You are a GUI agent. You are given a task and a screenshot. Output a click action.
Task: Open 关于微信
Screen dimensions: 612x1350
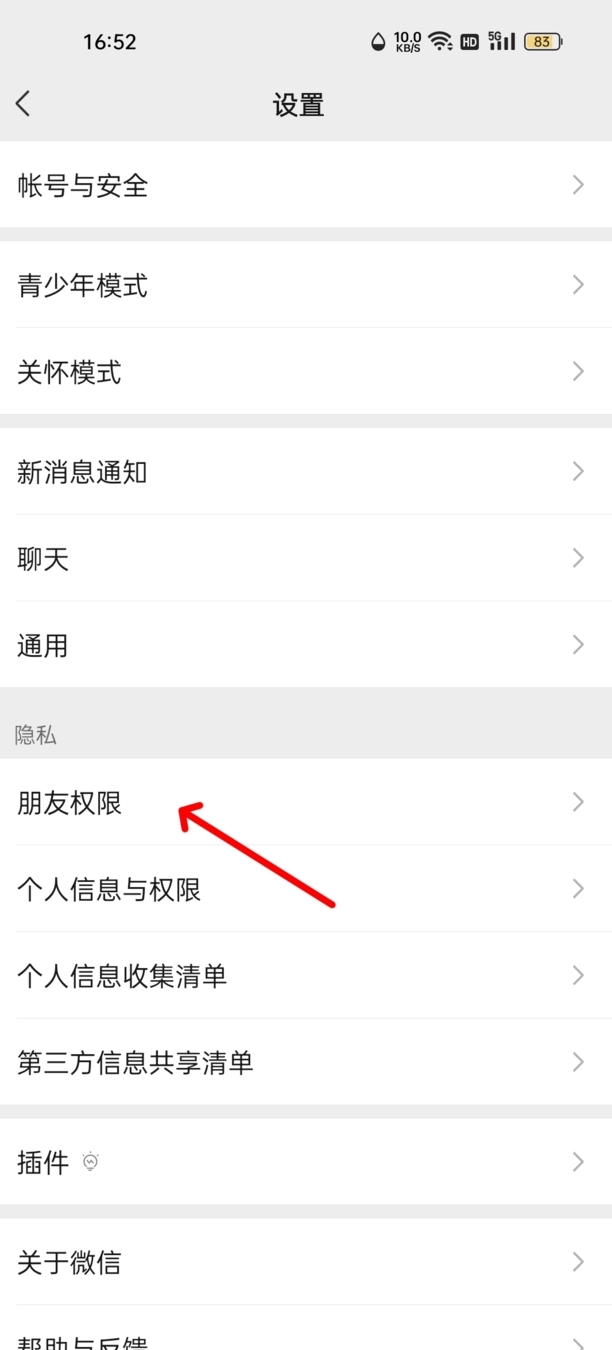click(306, 1262)
